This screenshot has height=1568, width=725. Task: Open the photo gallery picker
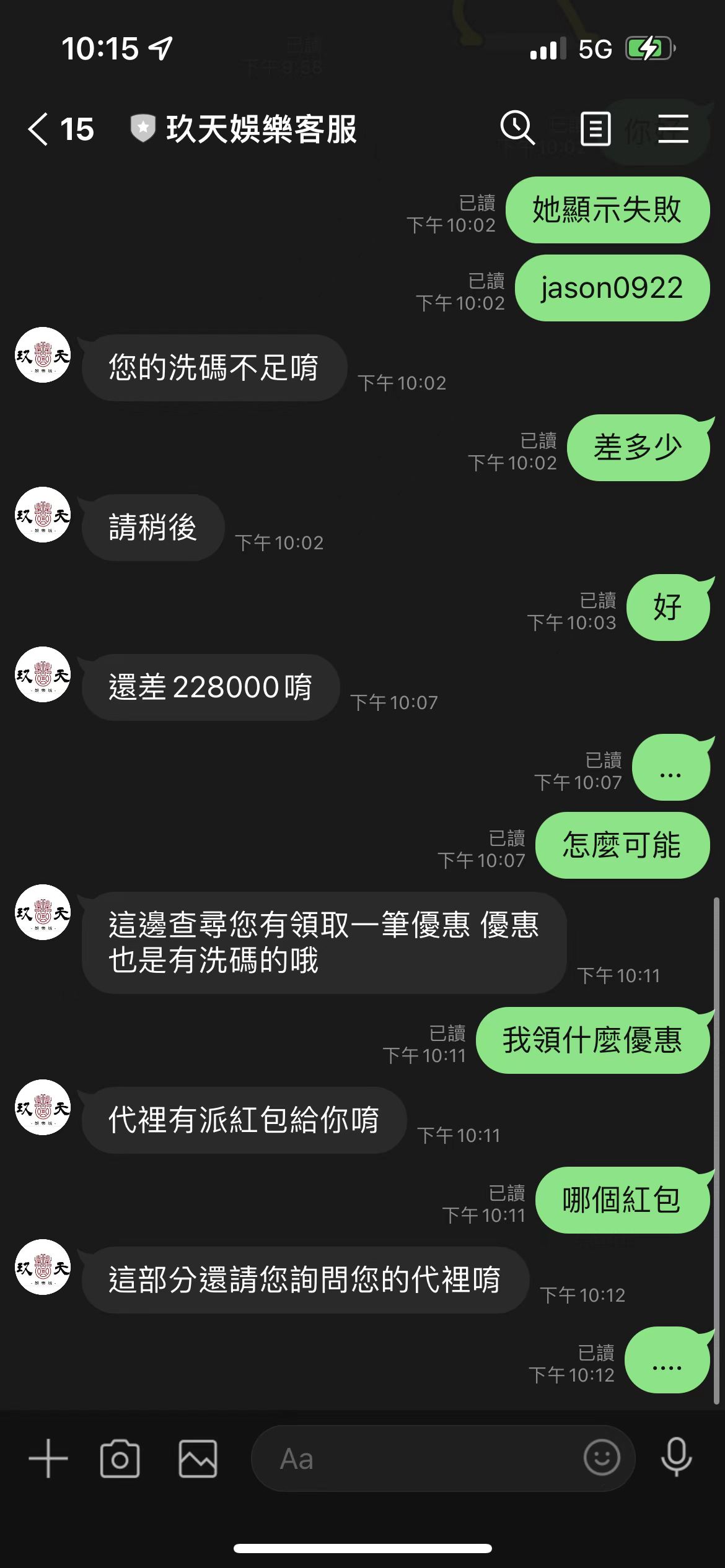click(198, 1458)
